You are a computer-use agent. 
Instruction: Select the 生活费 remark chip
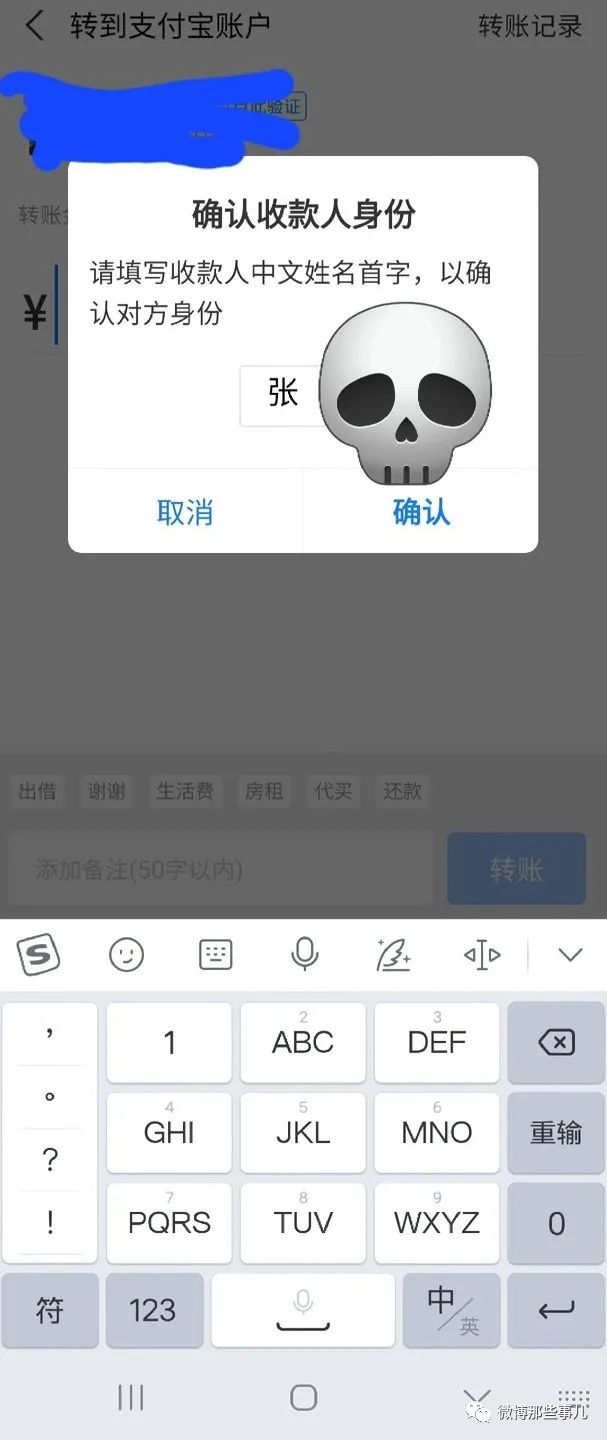click(185, 791)
